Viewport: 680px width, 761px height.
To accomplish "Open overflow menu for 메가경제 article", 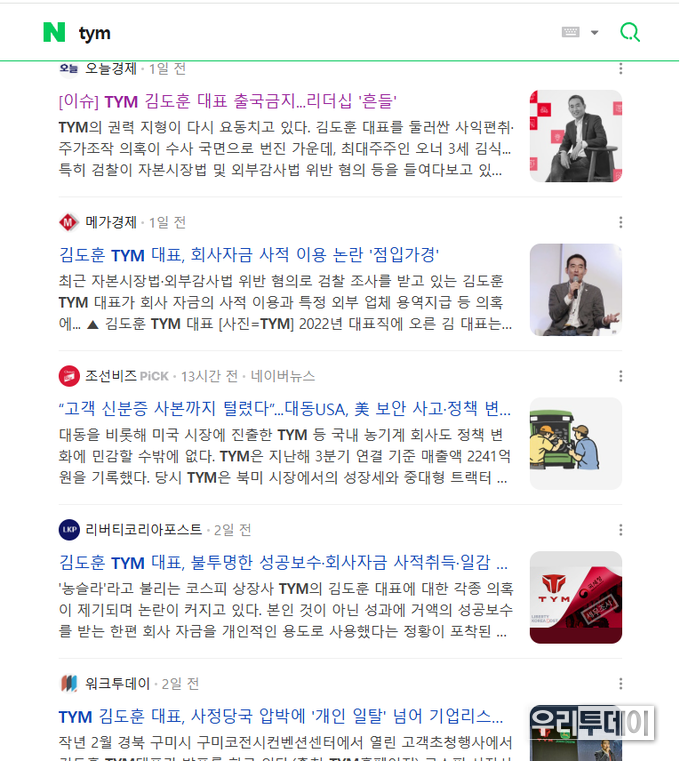I will (620, 222).
